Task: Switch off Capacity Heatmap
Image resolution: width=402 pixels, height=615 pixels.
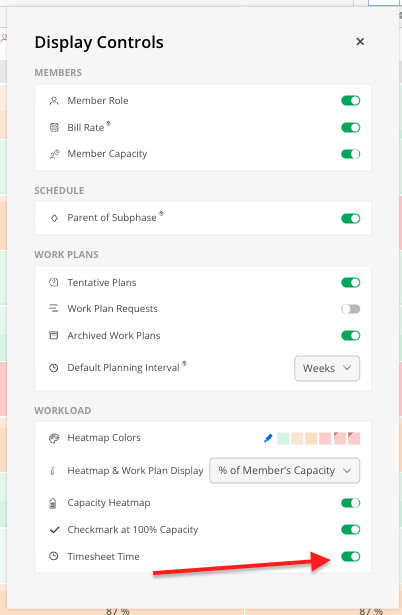Action: [351, 503]
